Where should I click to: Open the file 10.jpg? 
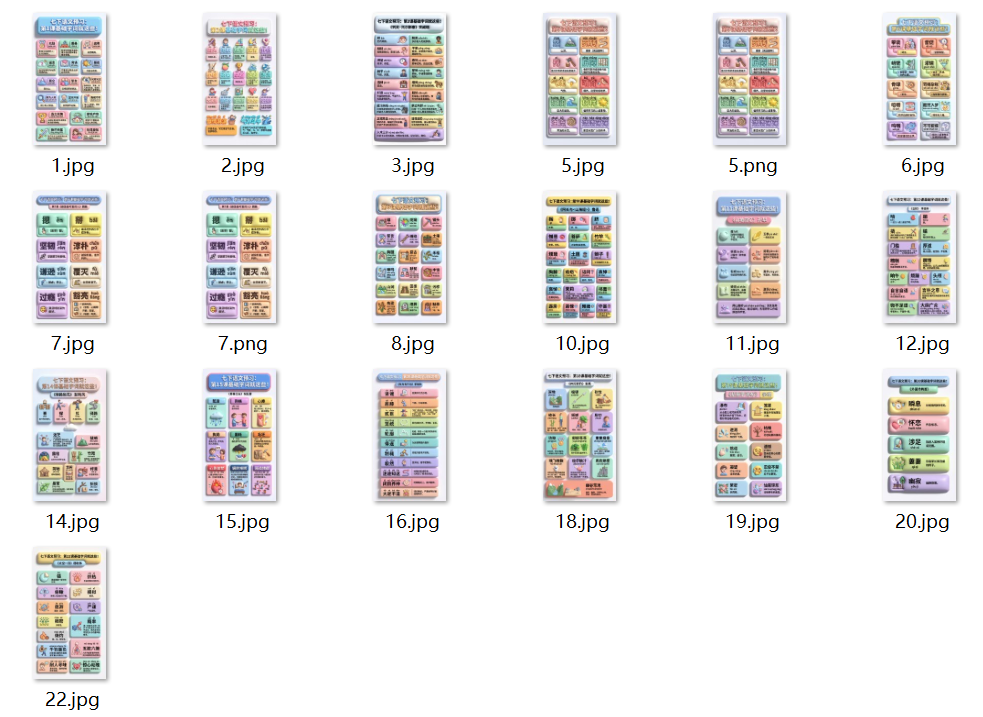click(580, 258)
